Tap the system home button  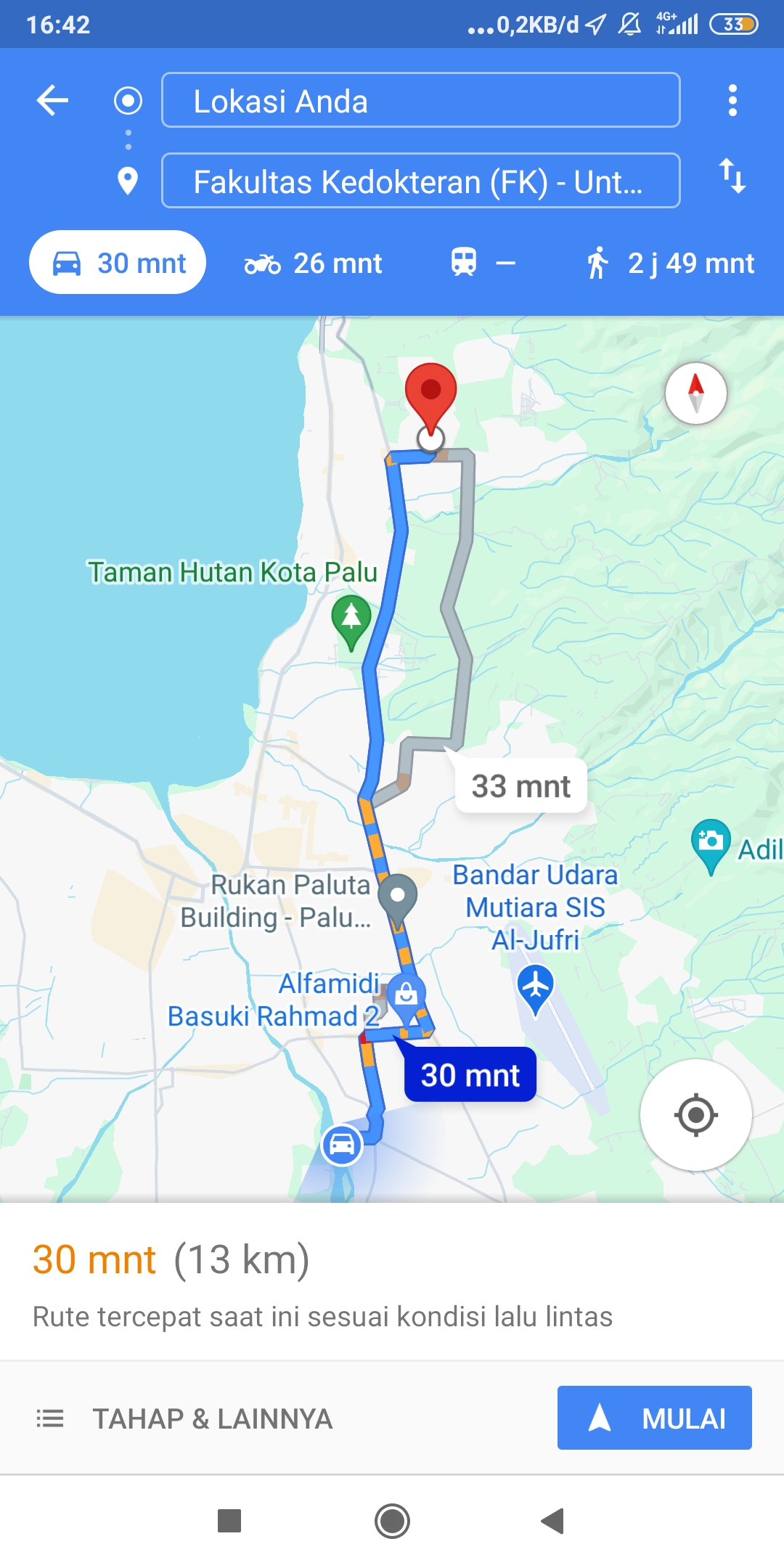(x=392, y=1521)
